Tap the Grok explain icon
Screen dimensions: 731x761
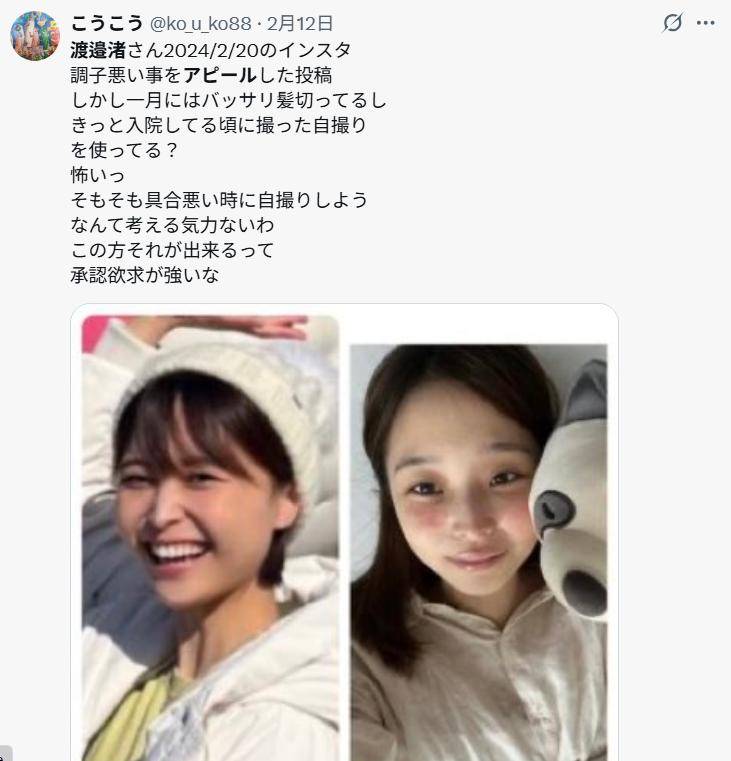pos(673,22)
